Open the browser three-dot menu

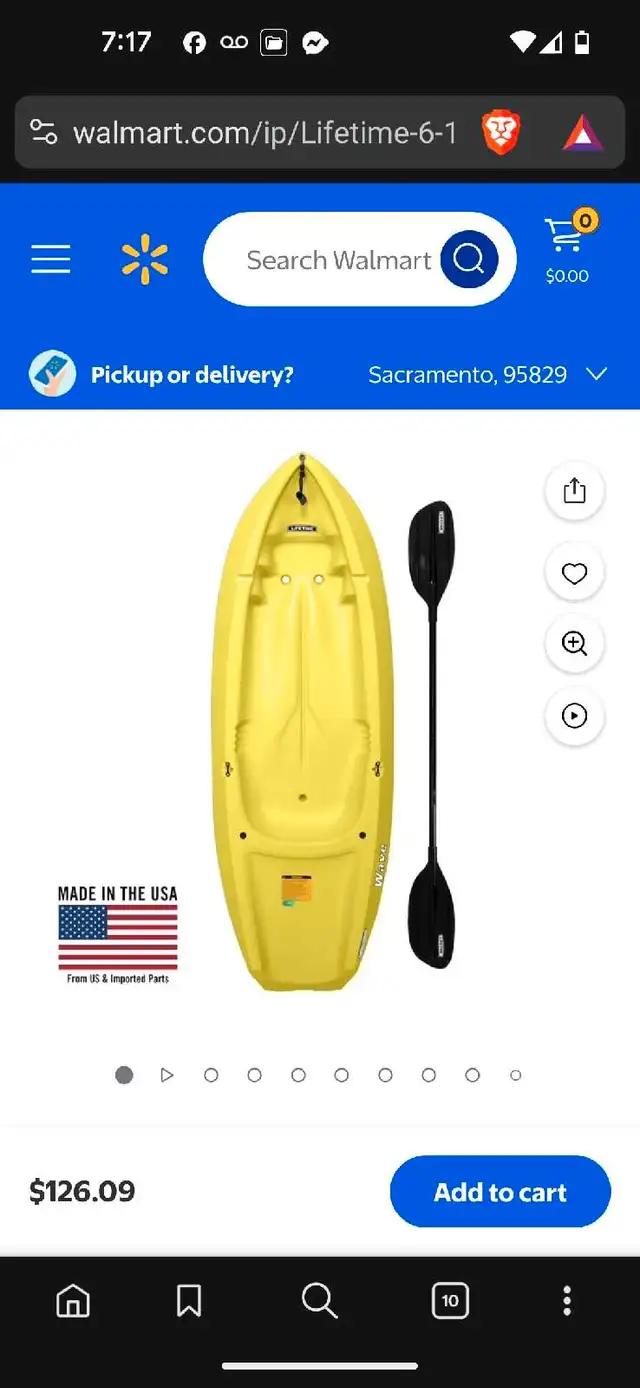(x=567, y=1301)
